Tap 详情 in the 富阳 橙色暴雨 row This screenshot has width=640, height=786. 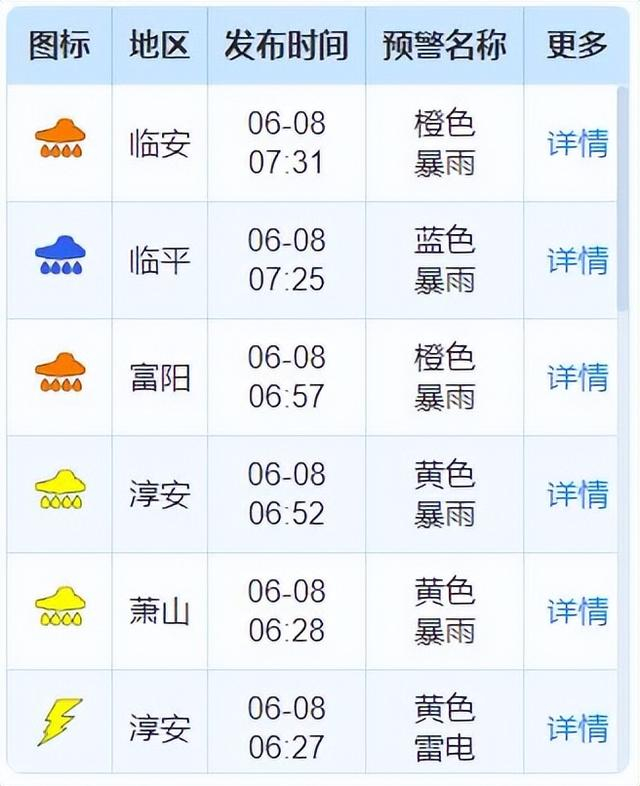click(x=577, y=377)
